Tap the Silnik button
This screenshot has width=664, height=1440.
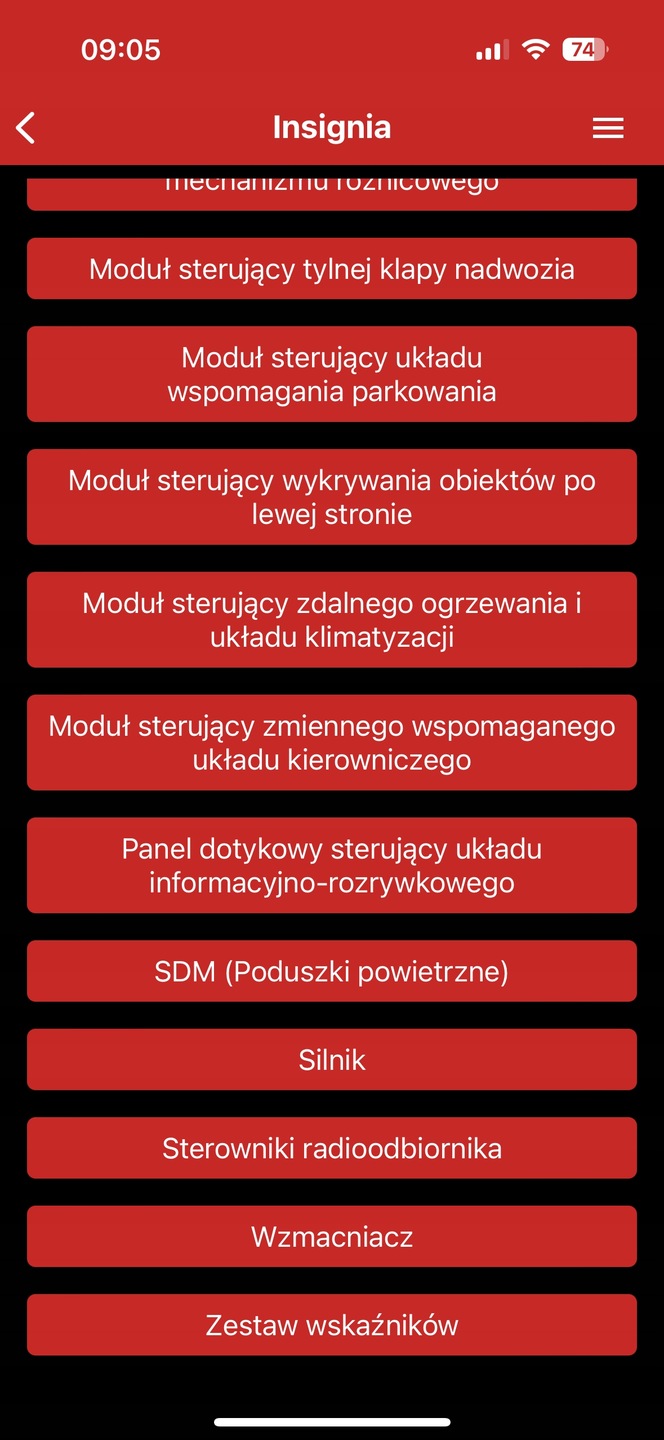coord(332,1060)
